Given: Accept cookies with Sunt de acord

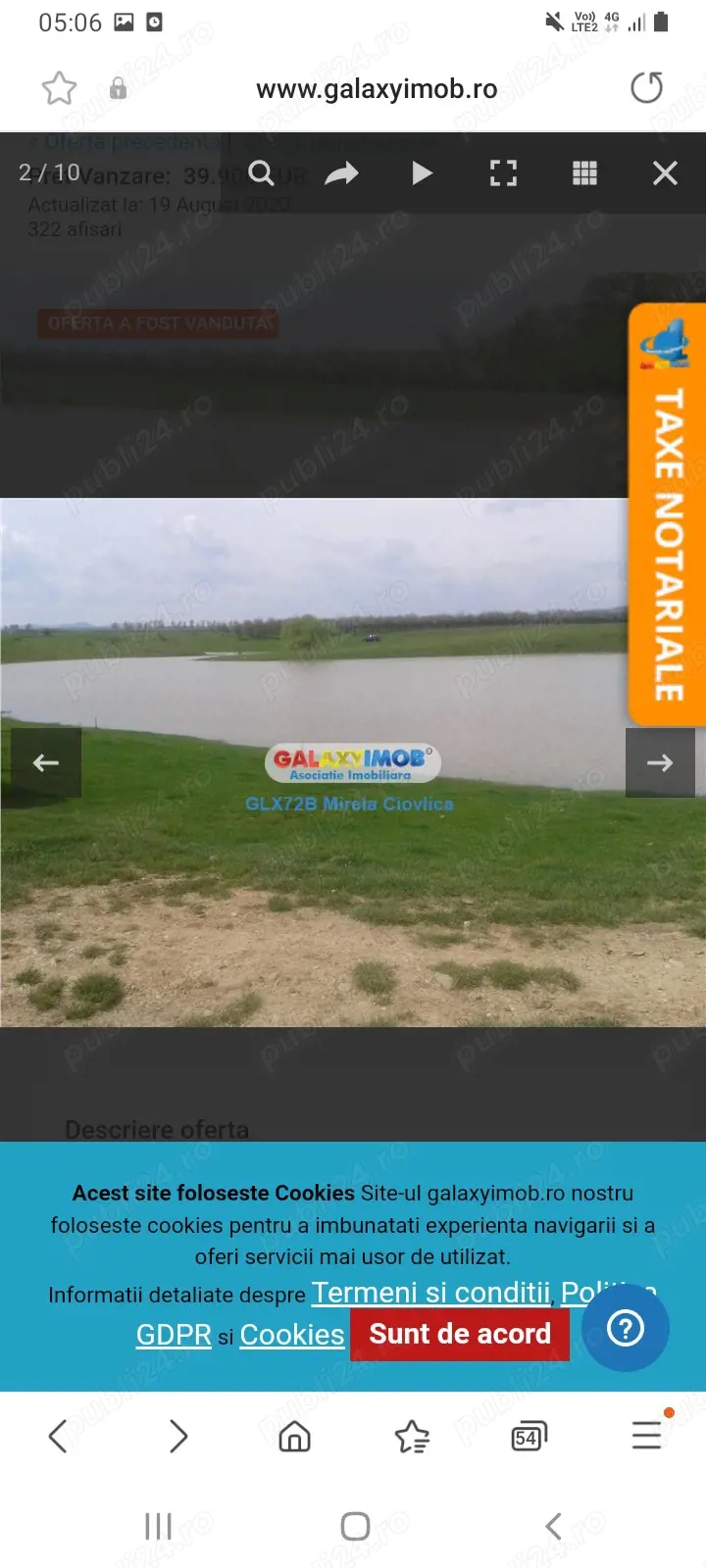Looking at the screenshot, I should [459, 1334].
